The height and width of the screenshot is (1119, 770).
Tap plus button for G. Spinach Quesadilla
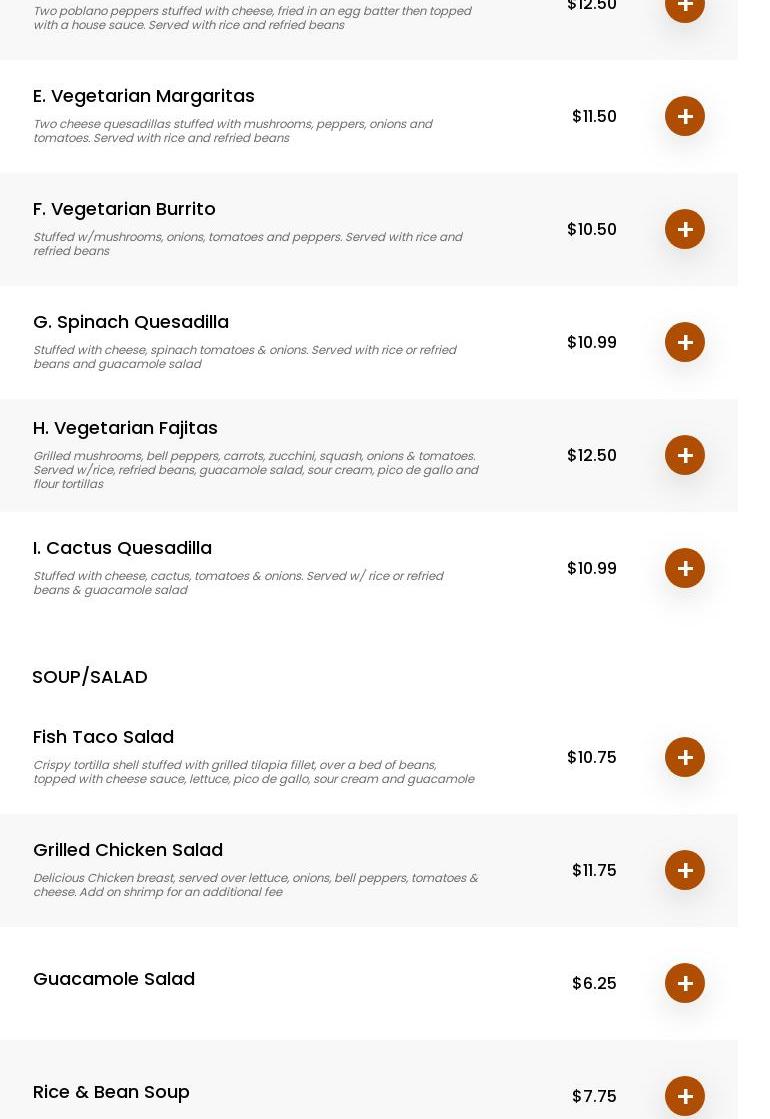click(x=685, y=342)
